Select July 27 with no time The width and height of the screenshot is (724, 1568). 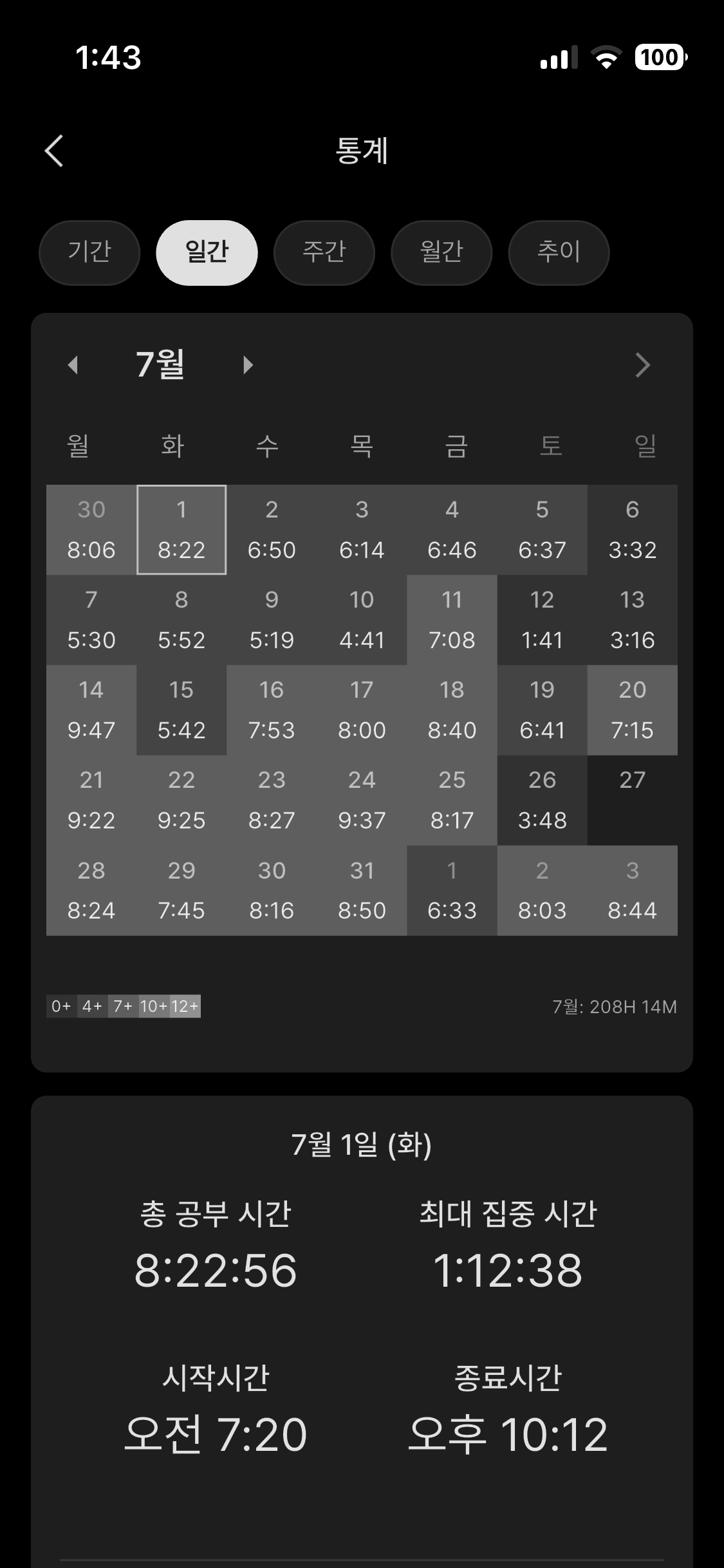[x=632, y=800]
